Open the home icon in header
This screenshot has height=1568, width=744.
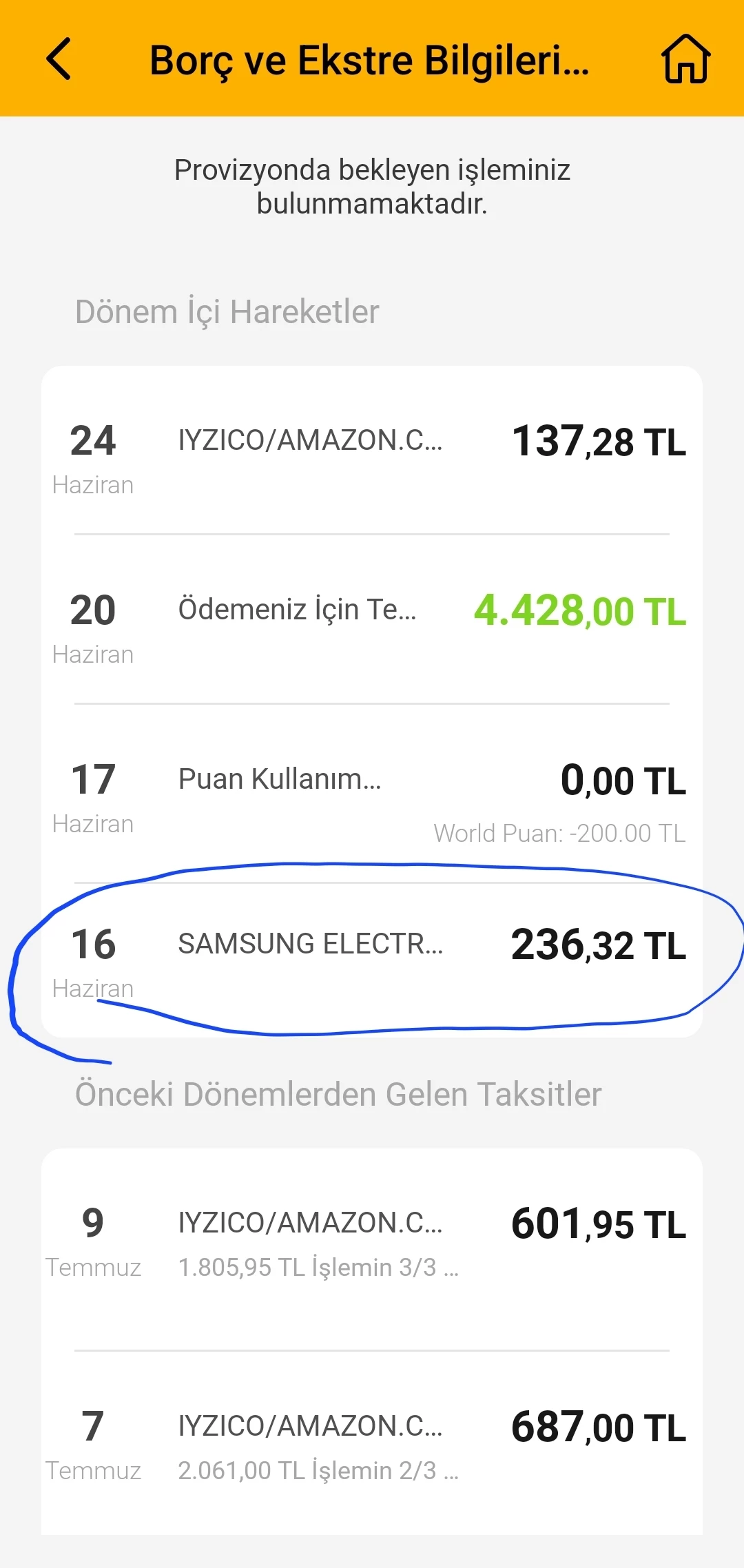[685, 59]
